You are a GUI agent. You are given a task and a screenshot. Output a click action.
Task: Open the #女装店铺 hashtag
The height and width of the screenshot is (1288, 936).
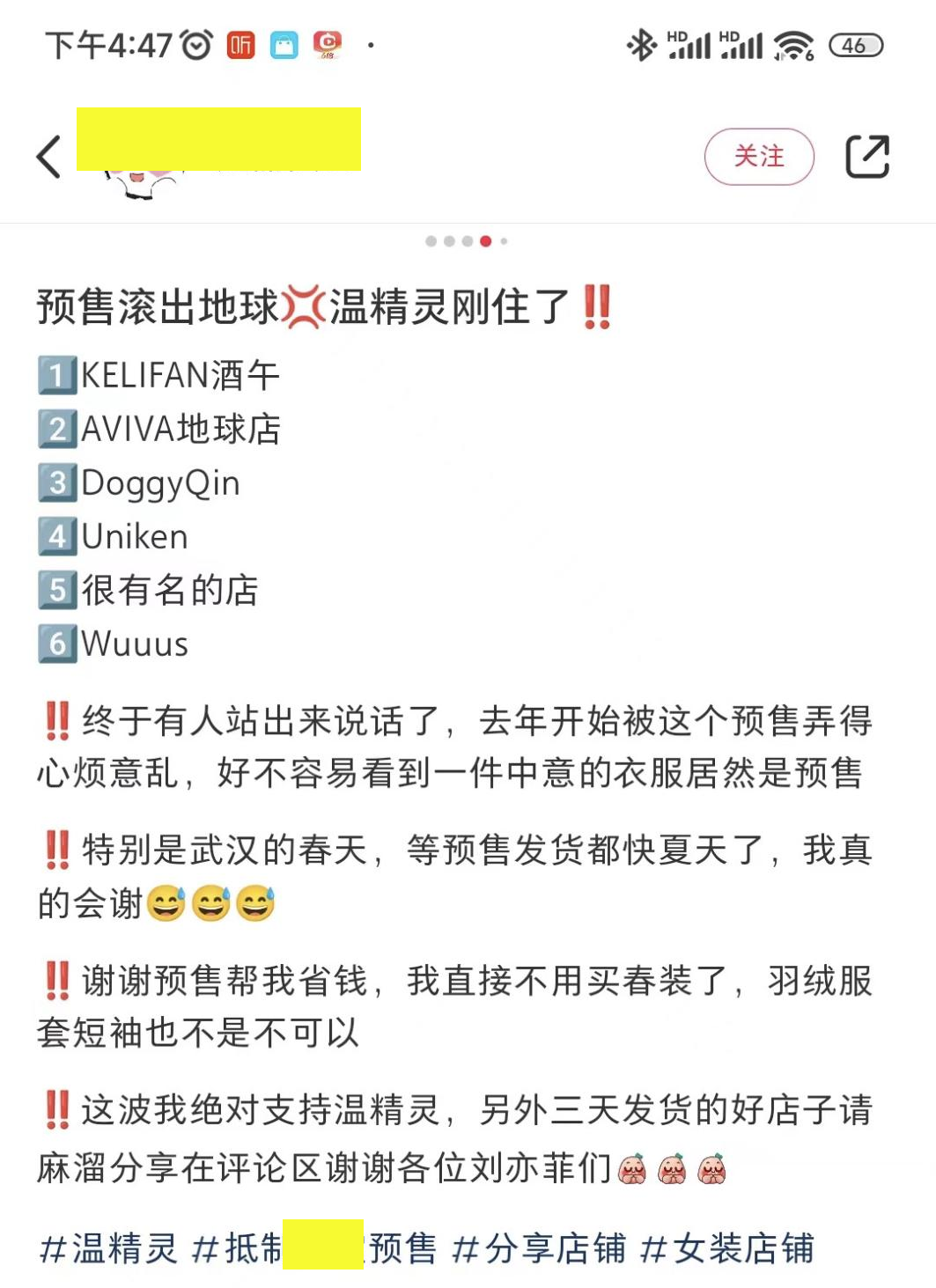727,1248
